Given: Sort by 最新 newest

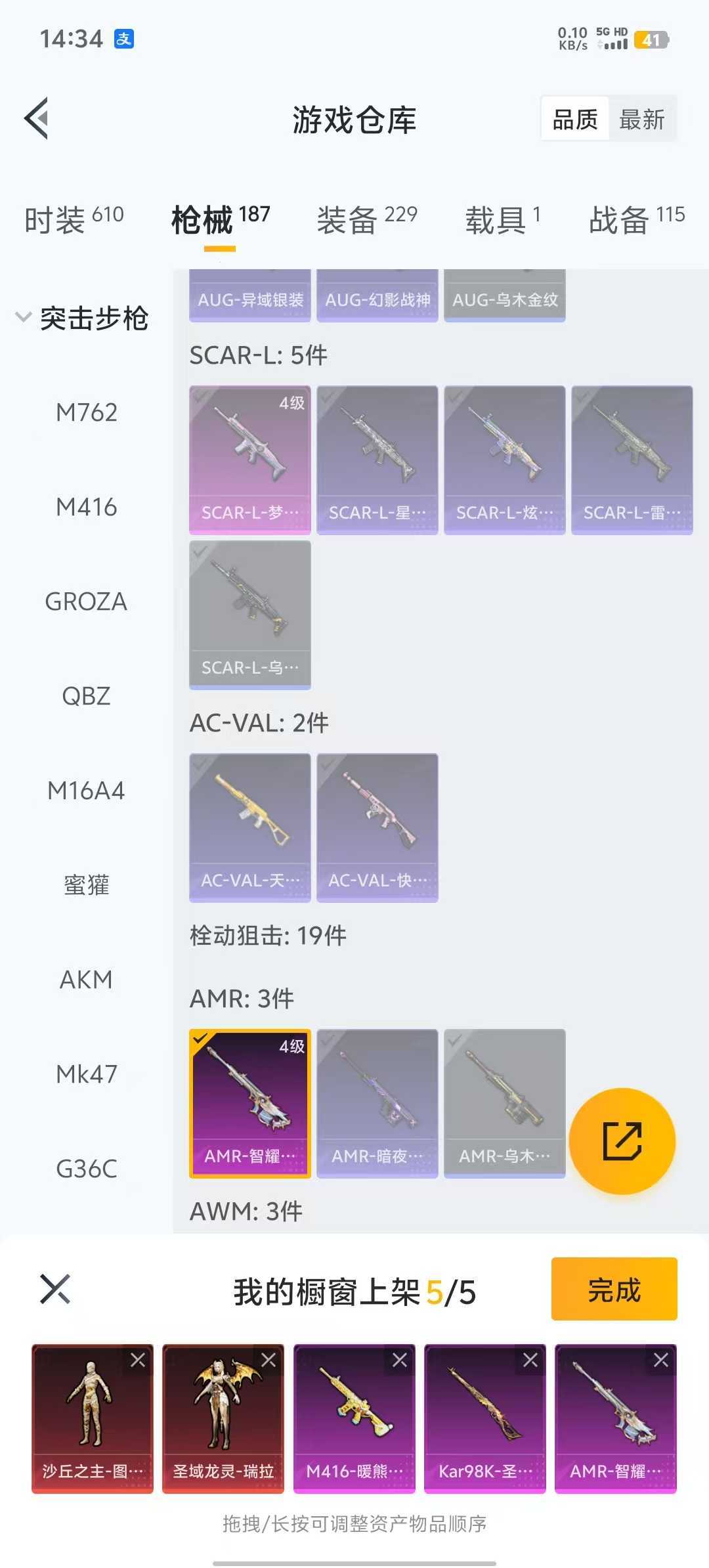Looking at the screenshot, I should click(641, 120).
